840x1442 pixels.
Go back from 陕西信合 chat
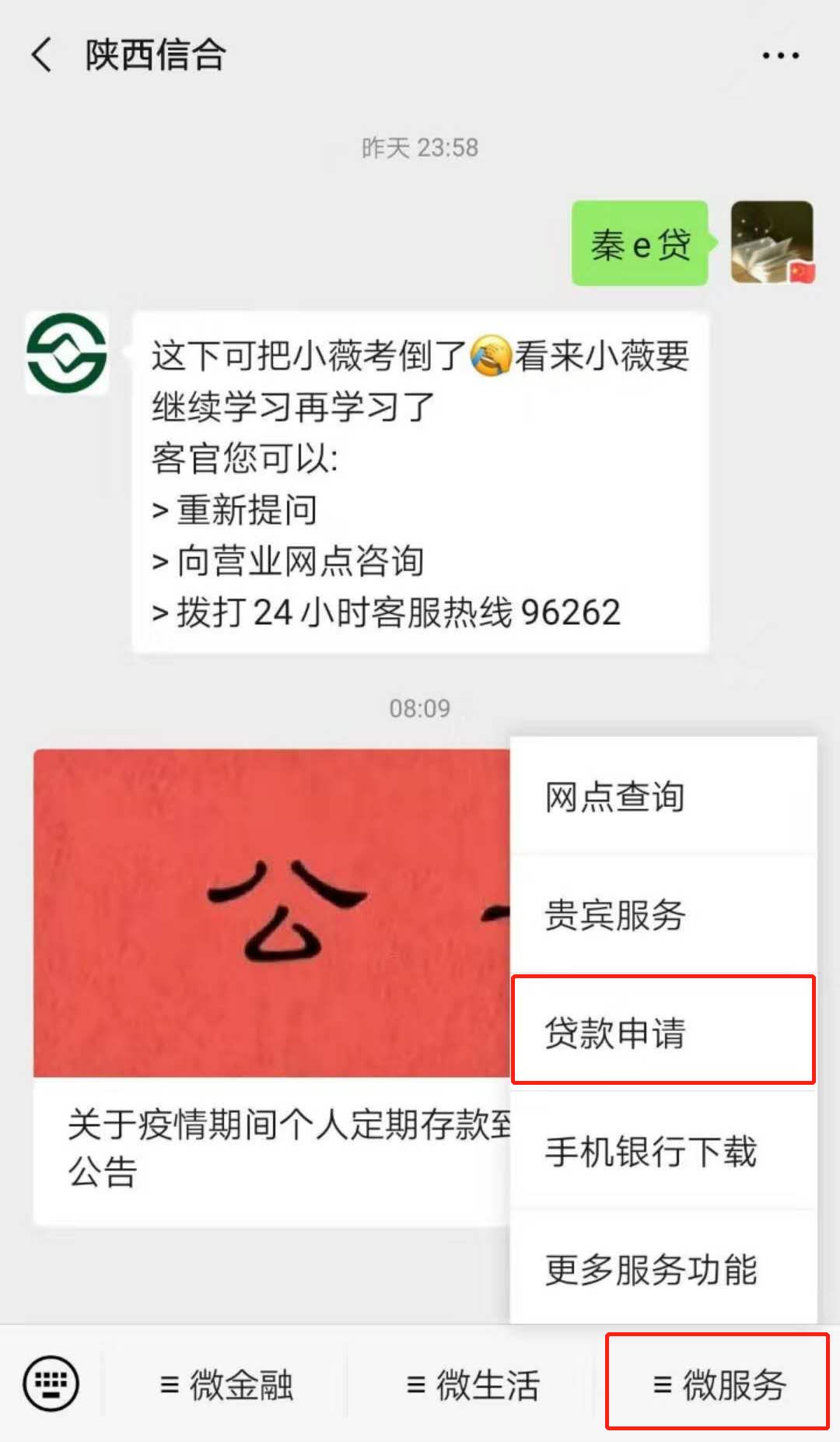[42, 55]
